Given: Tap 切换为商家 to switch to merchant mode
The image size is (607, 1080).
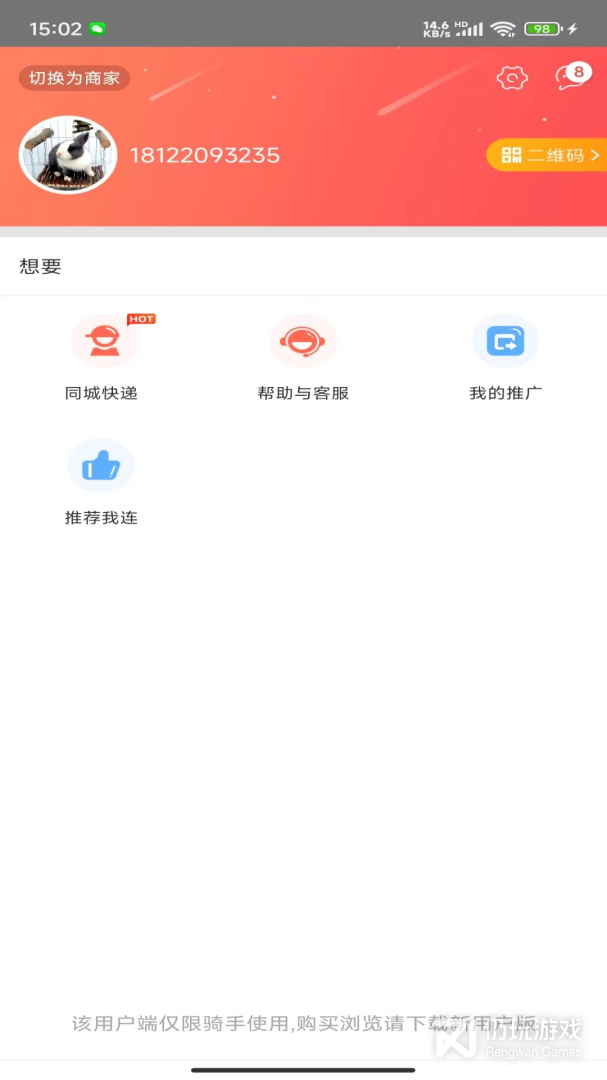Looking at the screenshot, I should click(74, 79).
